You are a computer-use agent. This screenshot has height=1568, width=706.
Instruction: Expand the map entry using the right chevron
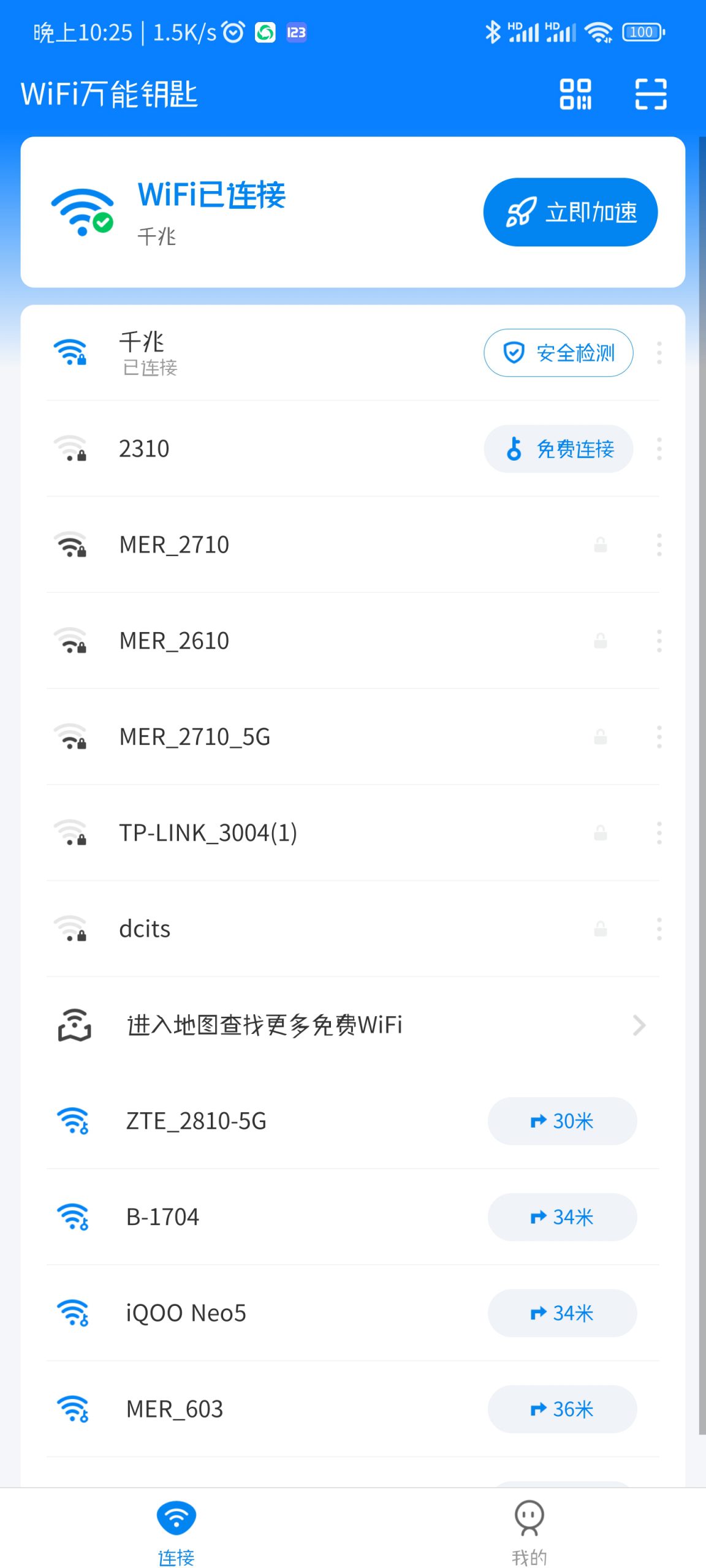[639, 1024]
